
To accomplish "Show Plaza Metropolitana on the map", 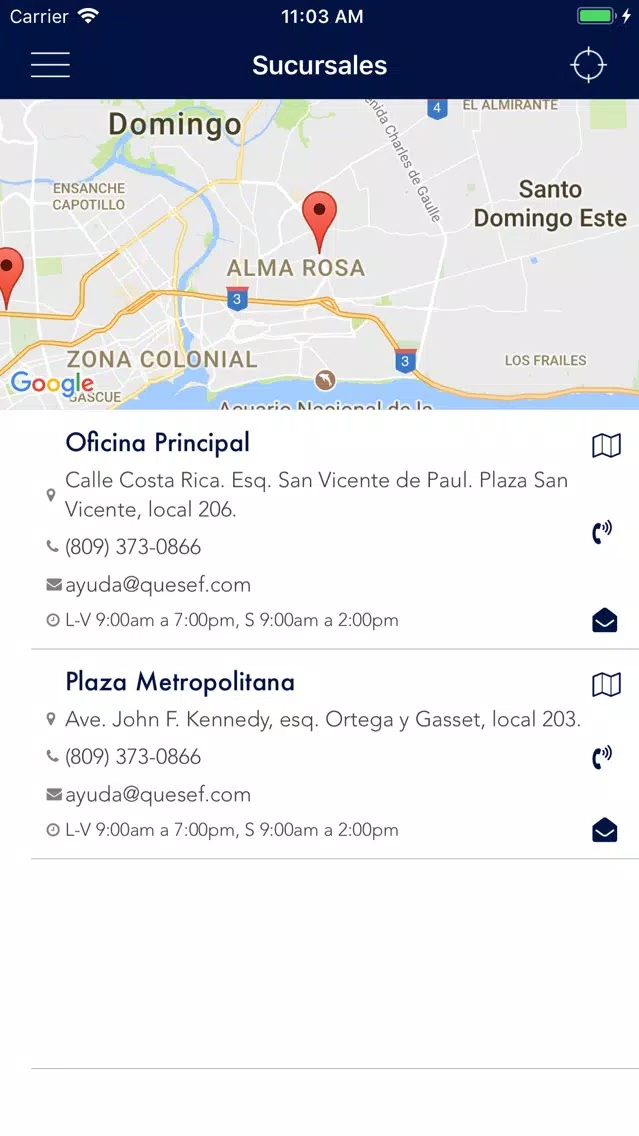I will [606, 685].
